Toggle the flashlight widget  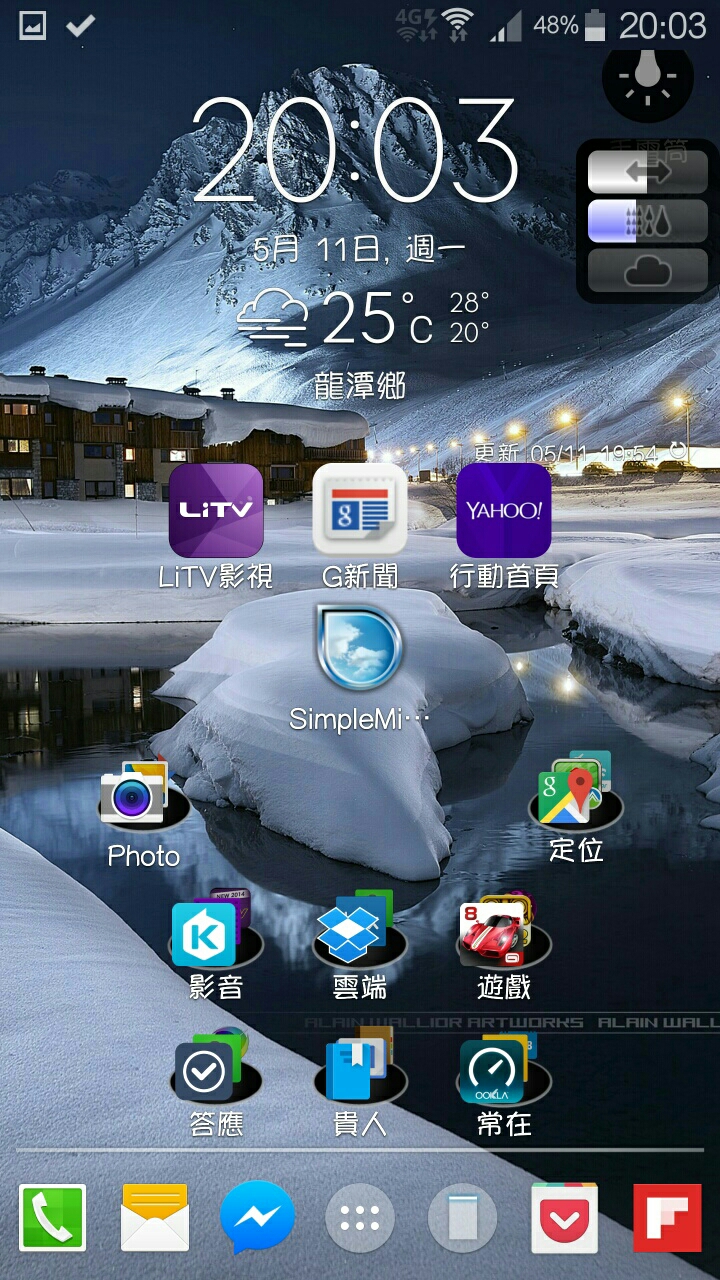pos(648,78)
